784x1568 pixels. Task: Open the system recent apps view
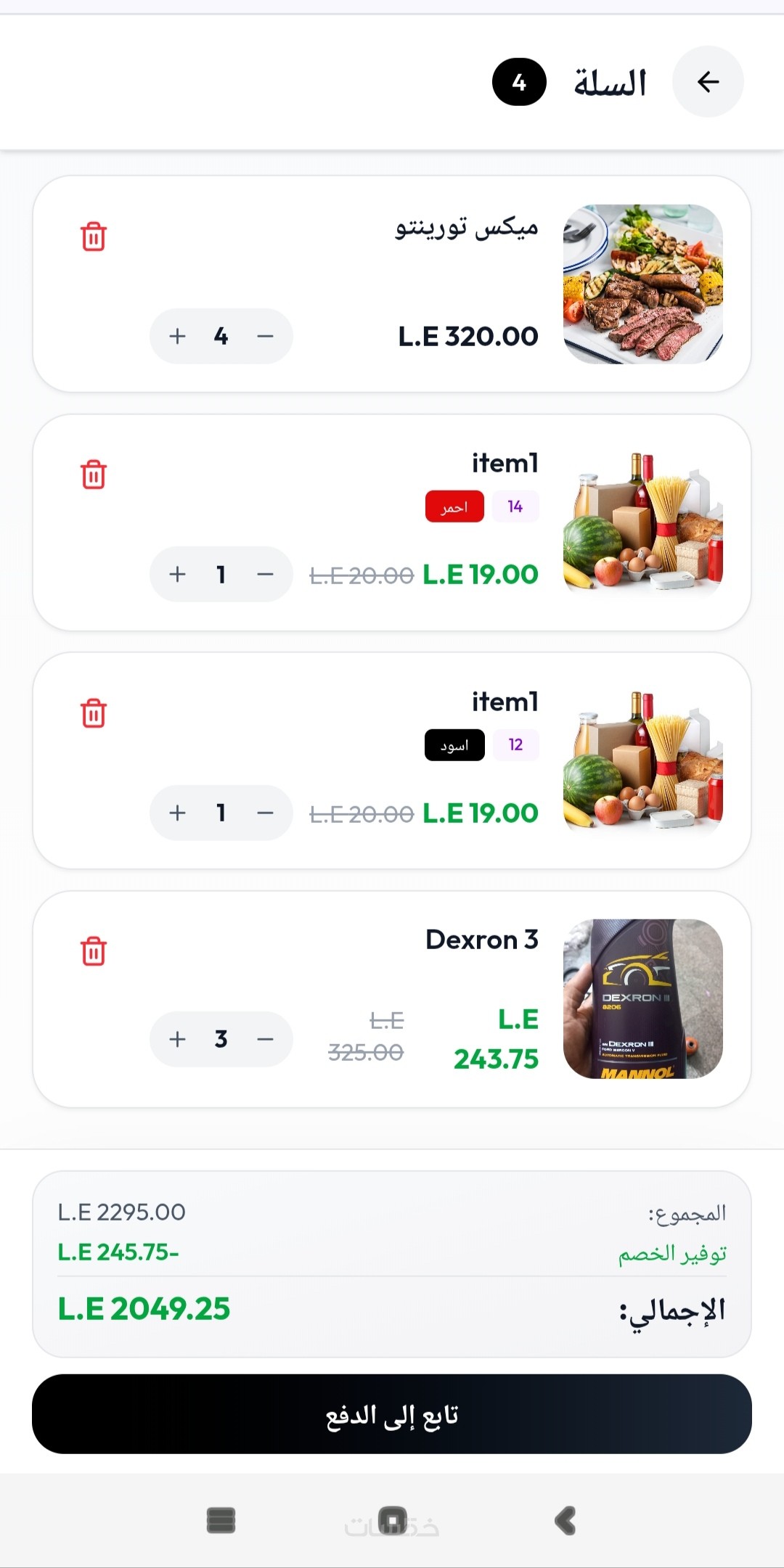221,1520
